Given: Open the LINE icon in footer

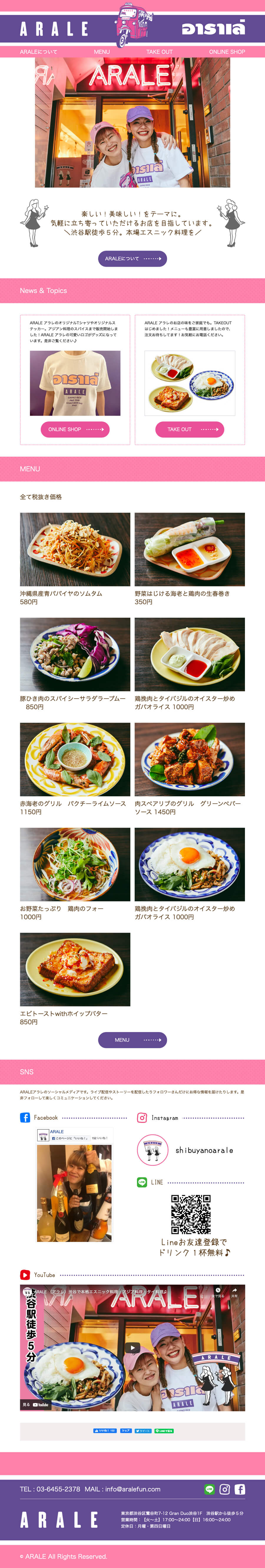Looking at the screenshot, I should 210,1489.
